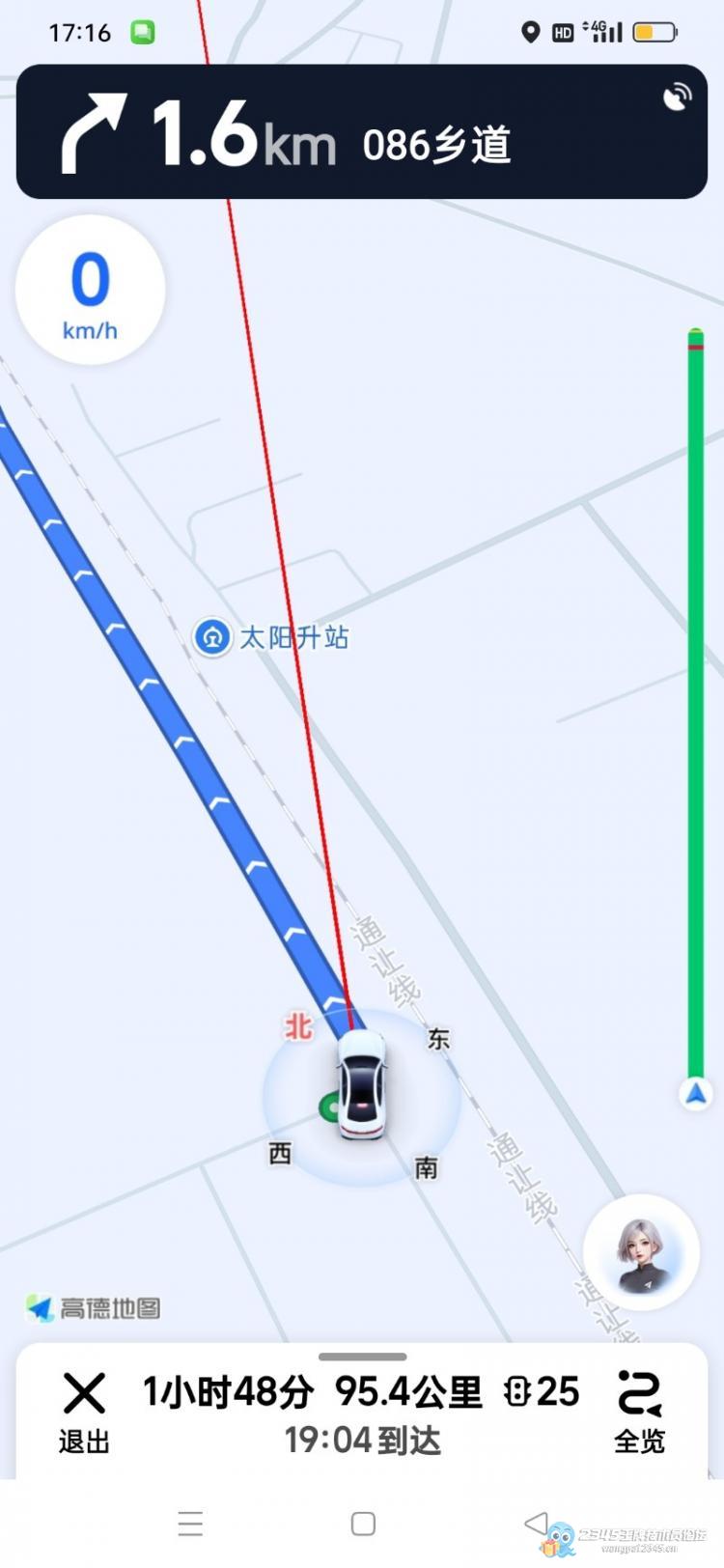Tap the speed indicator circle
The image size is (724, 1568).
[90, 290]
